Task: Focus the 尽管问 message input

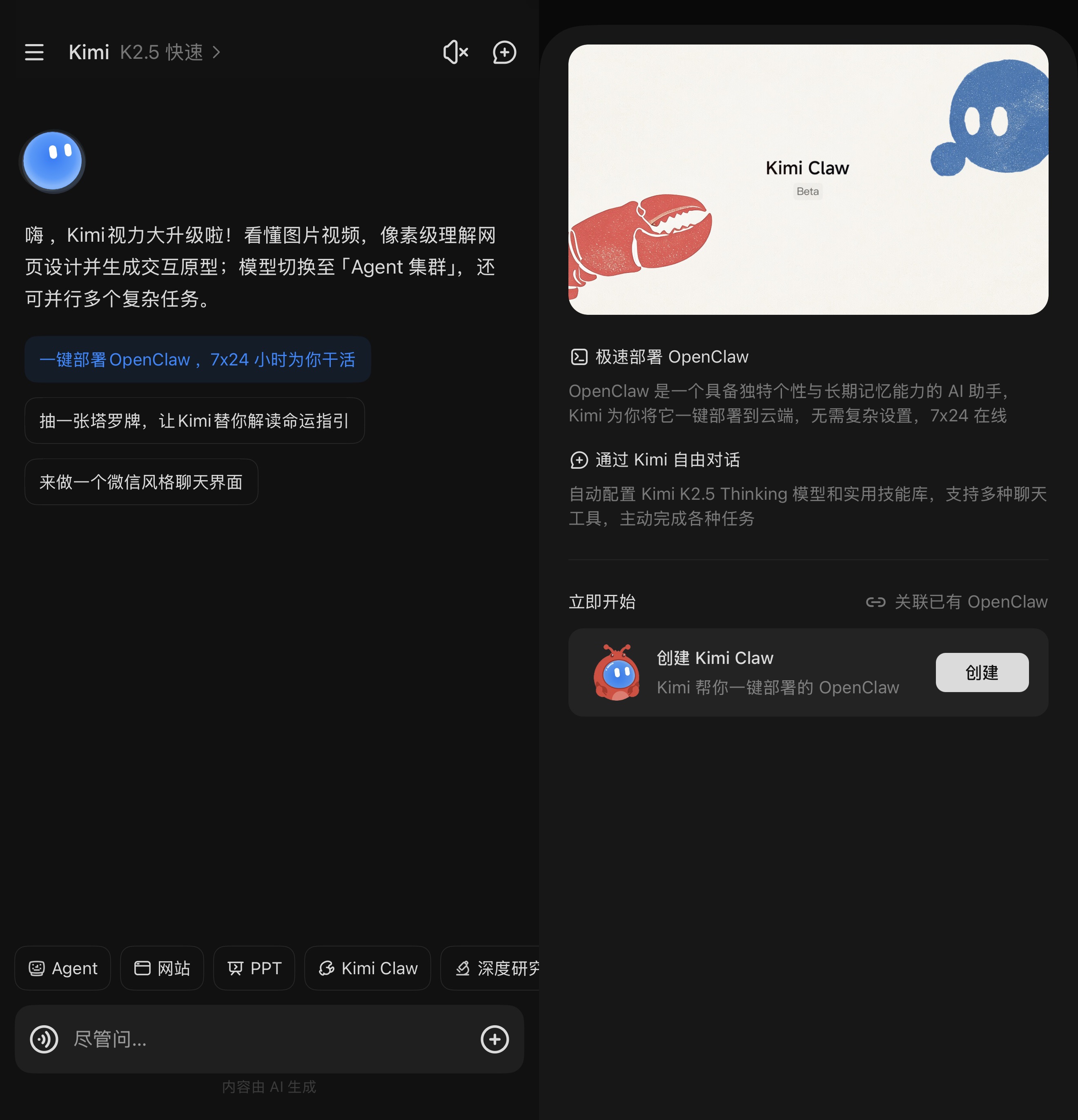Action: coord(269,1039)
